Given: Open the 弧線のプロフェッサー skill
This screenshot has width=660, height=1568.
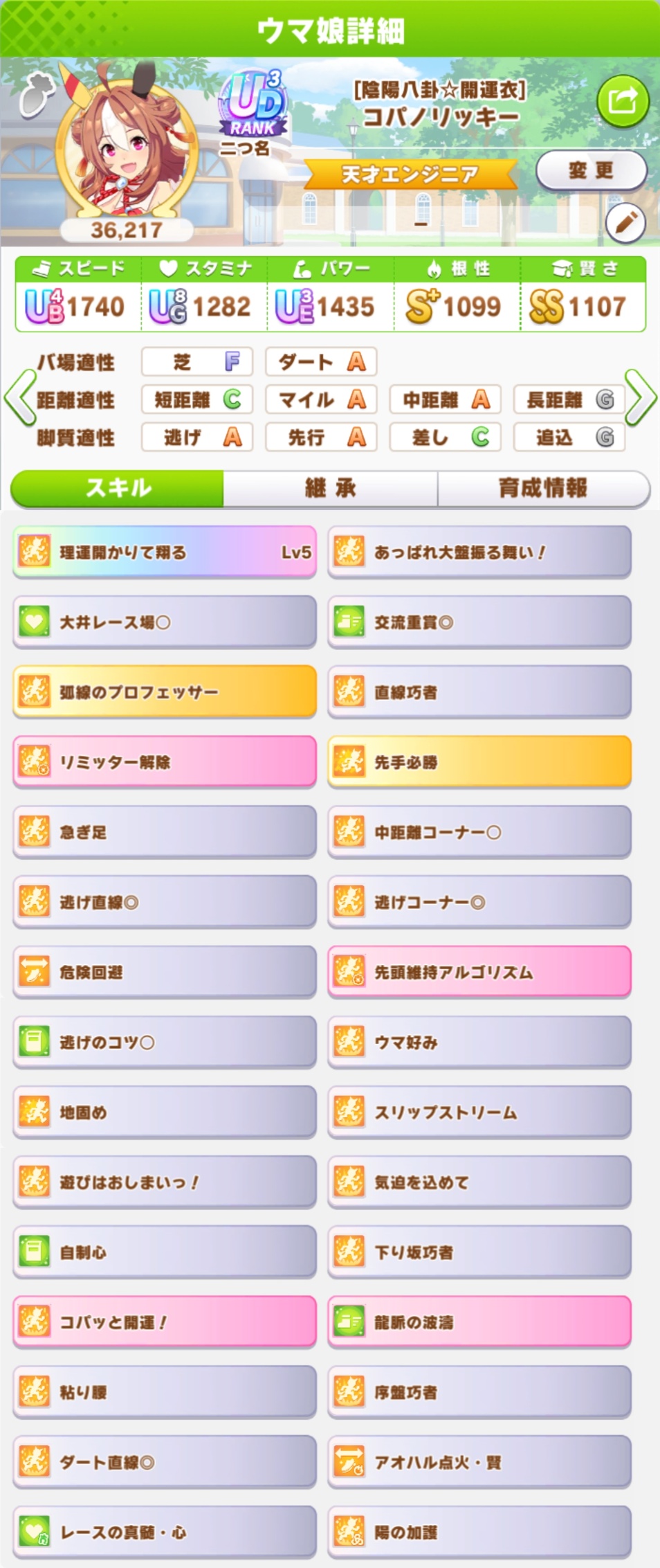Looking at the screenshot, I should pyautogui.click(x=165, y=692).
